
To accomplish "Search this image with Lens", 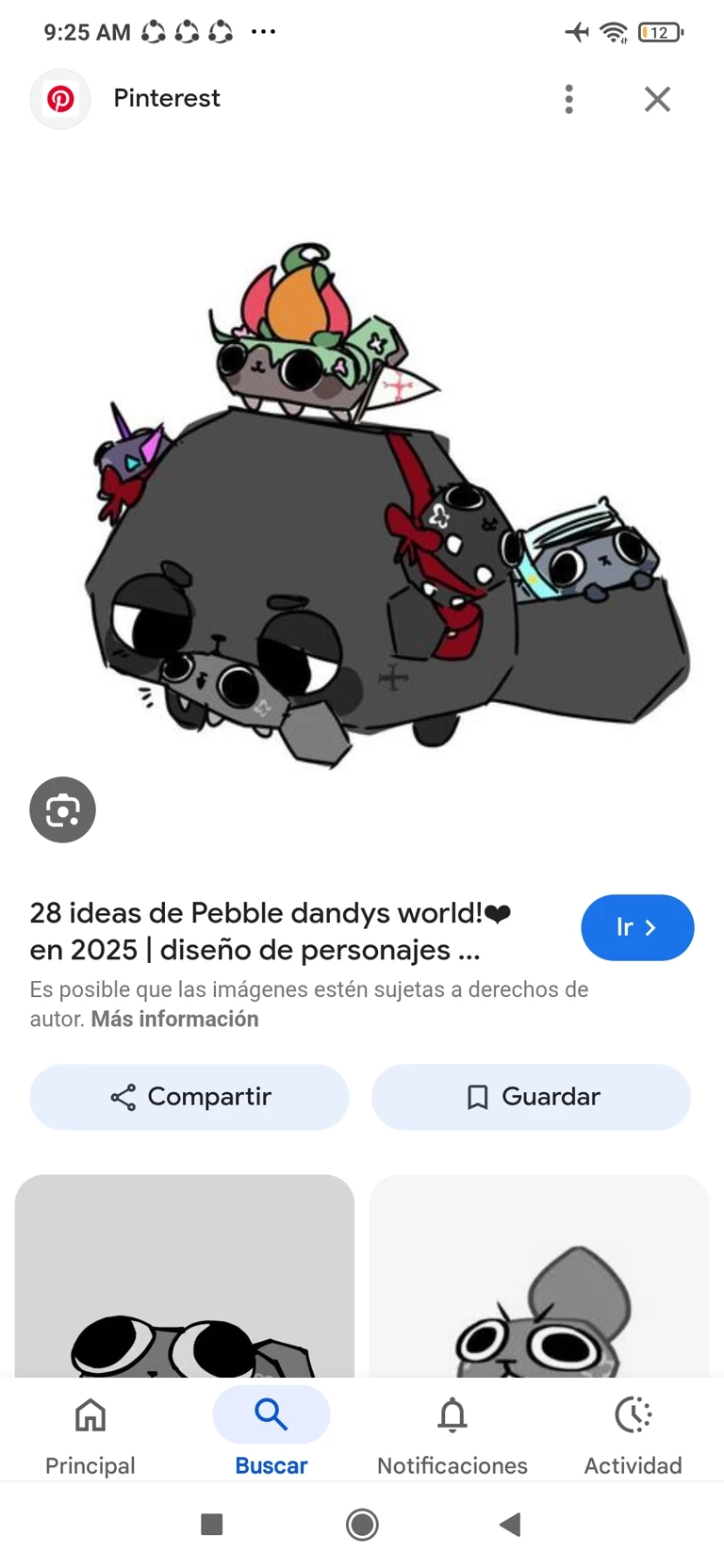I will (x=62, y=809).
